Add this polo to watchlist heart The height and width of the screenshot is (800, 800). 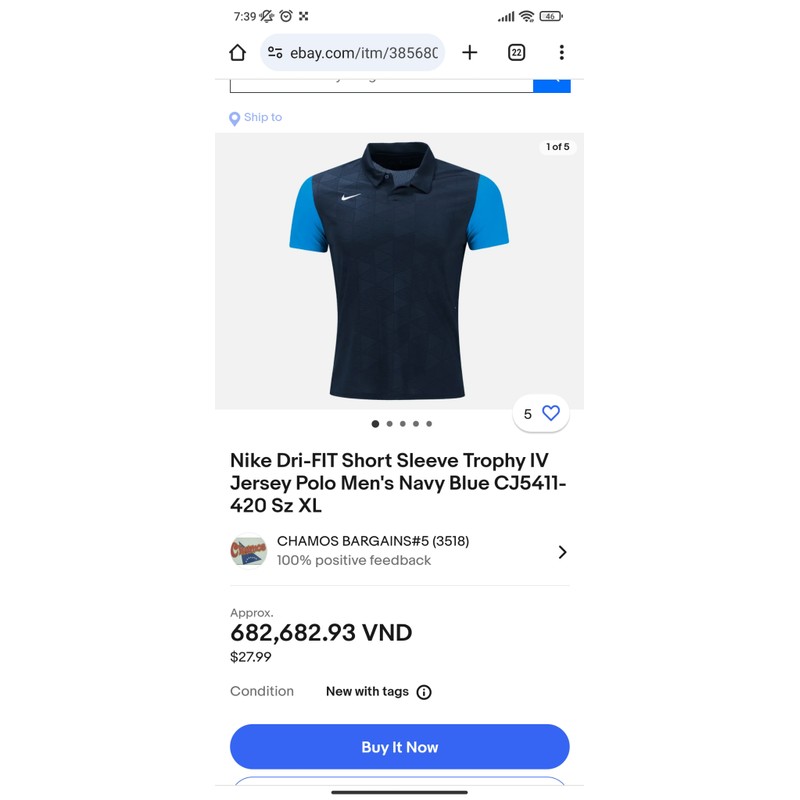tap(551, 413)
